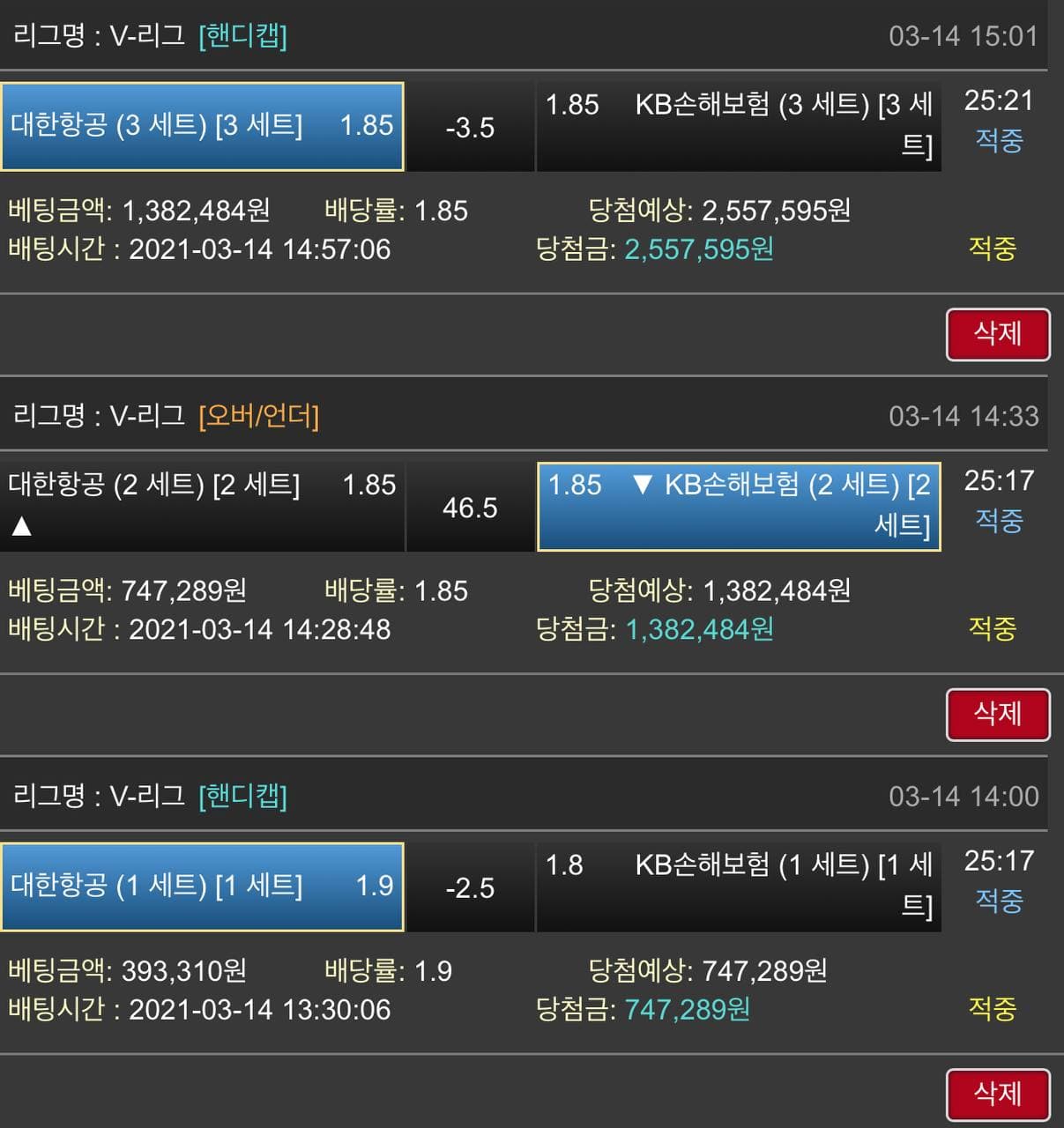
Task: Delete the 3 세트 handicap bet record
Action: pos(998,334)
